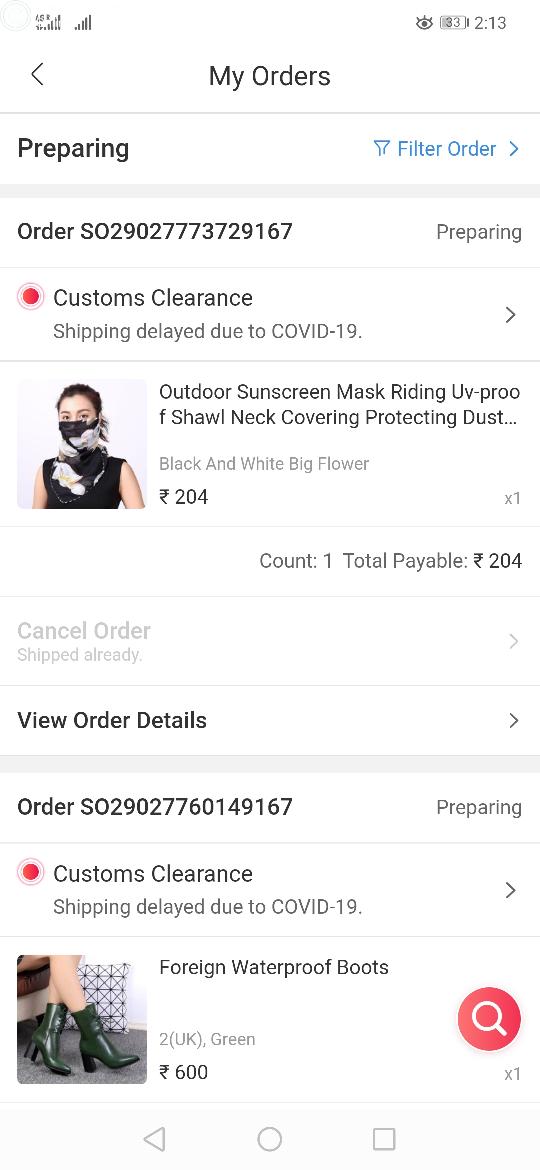The height and width of the screenshot is (1170, 540).
Task: Tap the system home button
Action: coord(269,1139)
